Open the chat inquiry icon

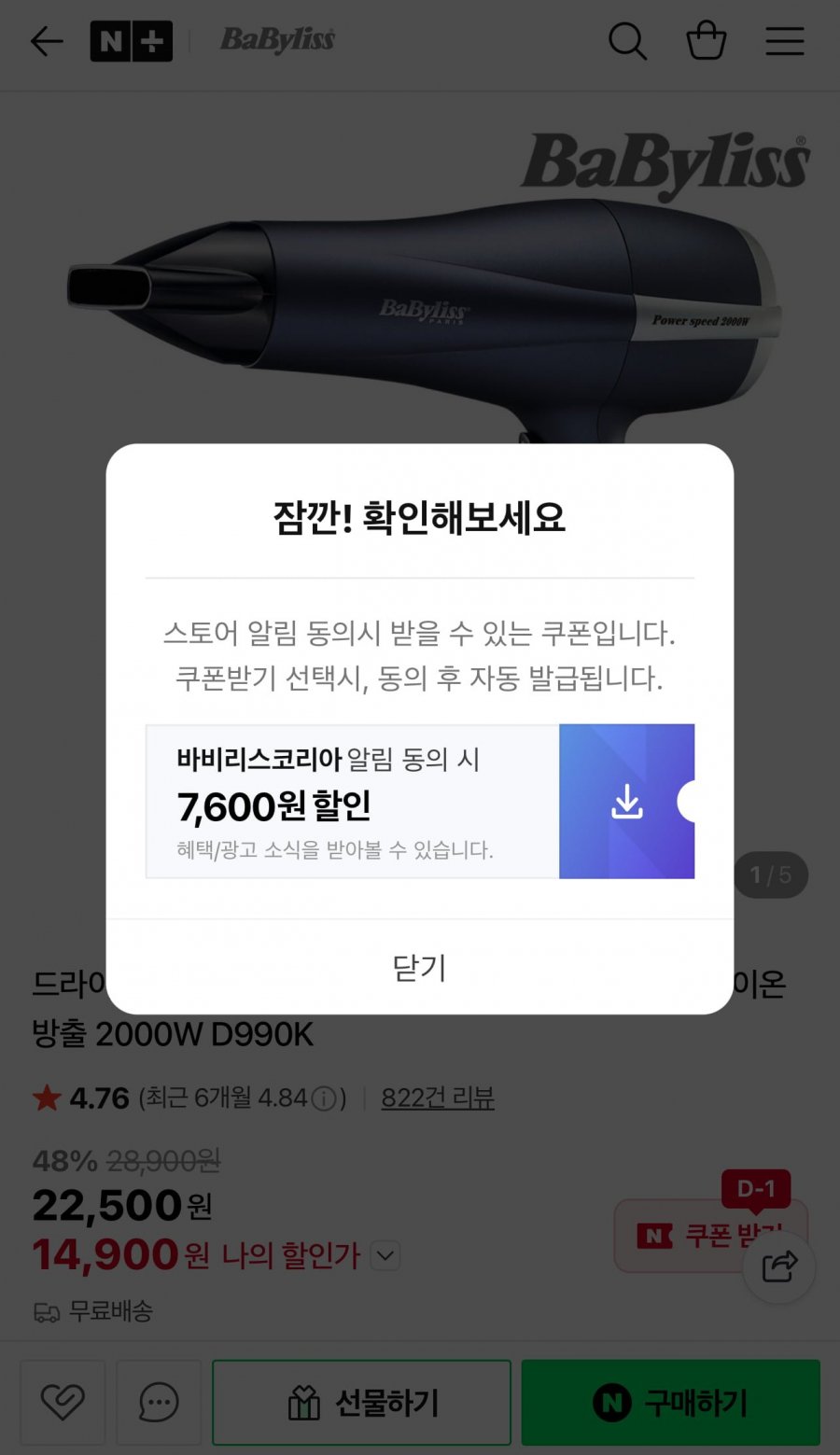point(159,1402)
